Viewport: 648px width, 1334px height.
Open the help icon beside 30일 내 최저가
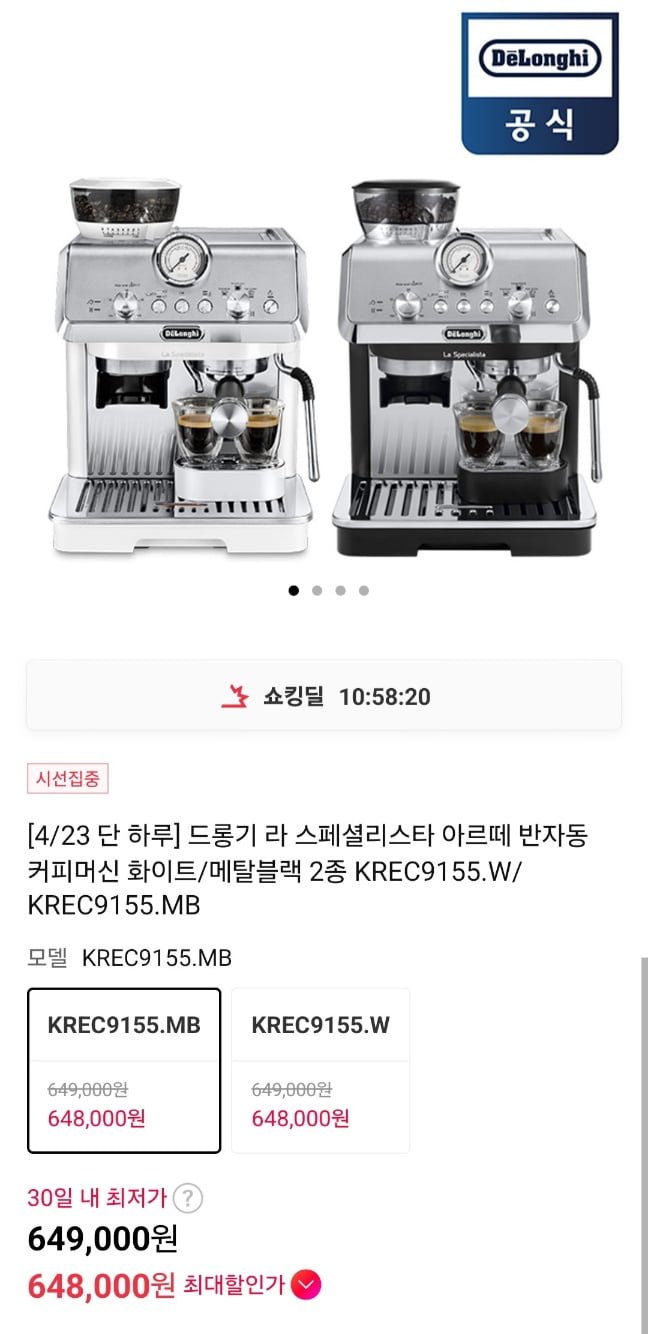pyautogui.click(x=188, y=1198)
